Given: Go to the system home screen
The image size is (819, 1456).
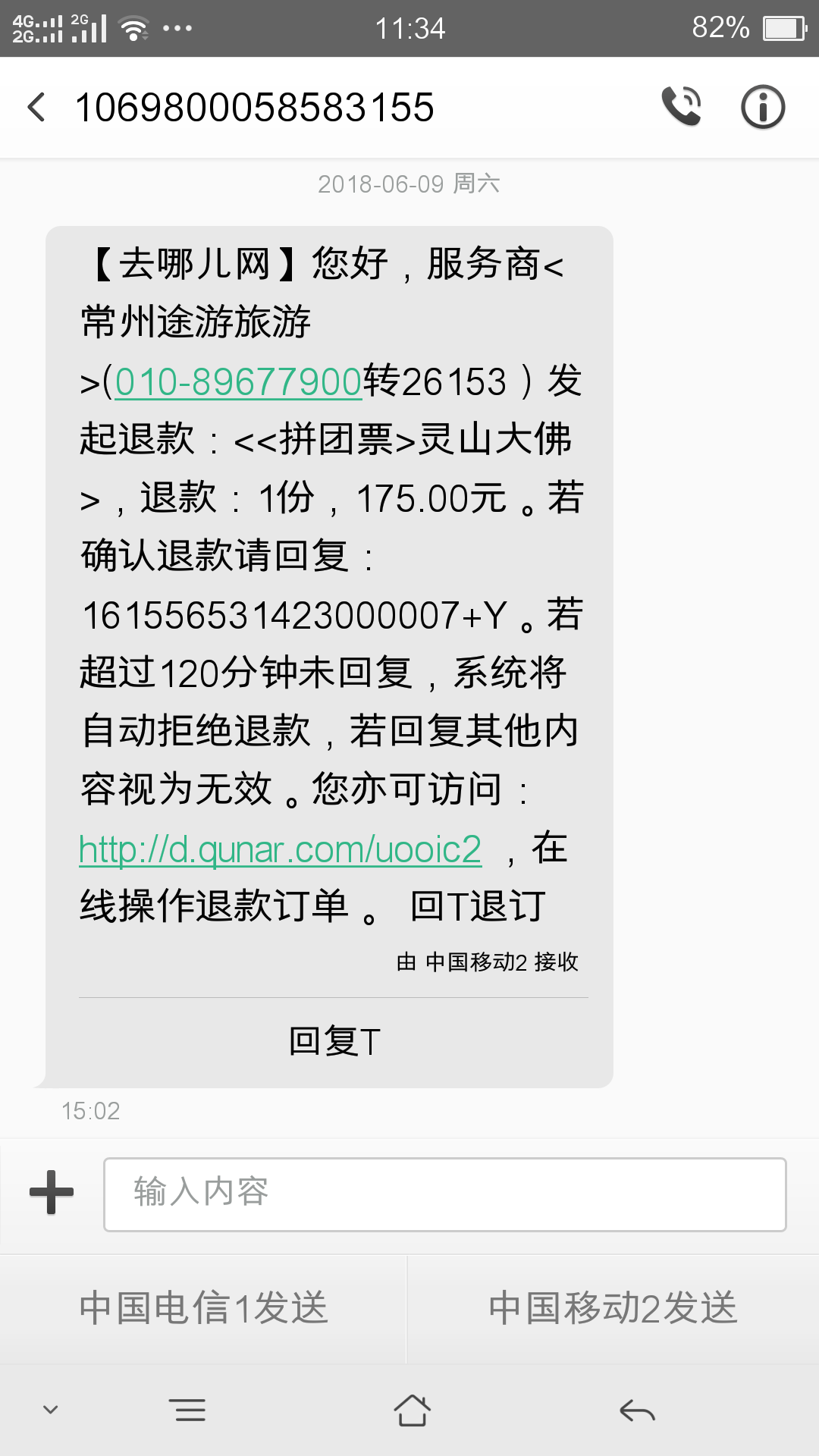Looking at the screenshot, I should [x=412, y=1410].
